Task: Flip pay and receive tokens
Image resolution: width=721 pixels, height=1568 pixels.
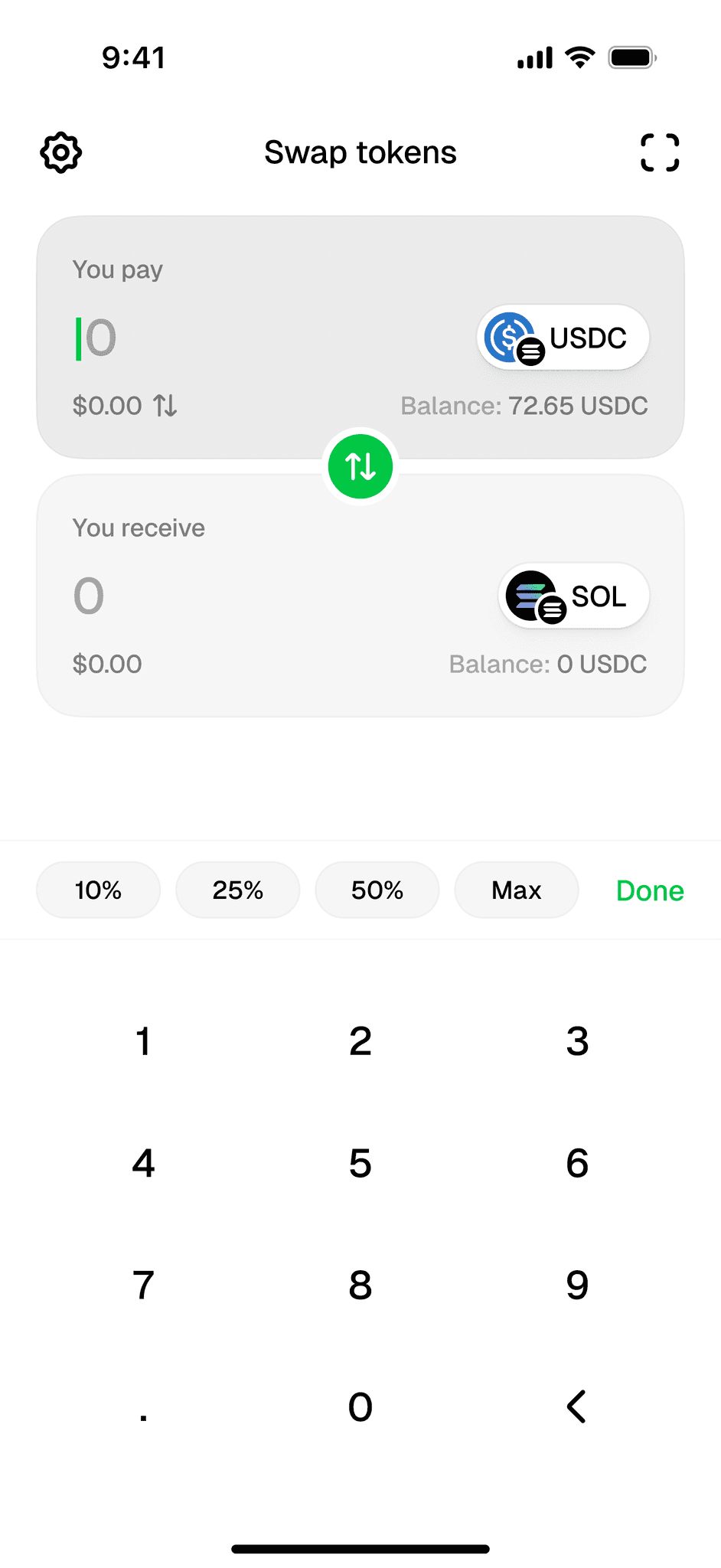Action: (x=360, y=466)
